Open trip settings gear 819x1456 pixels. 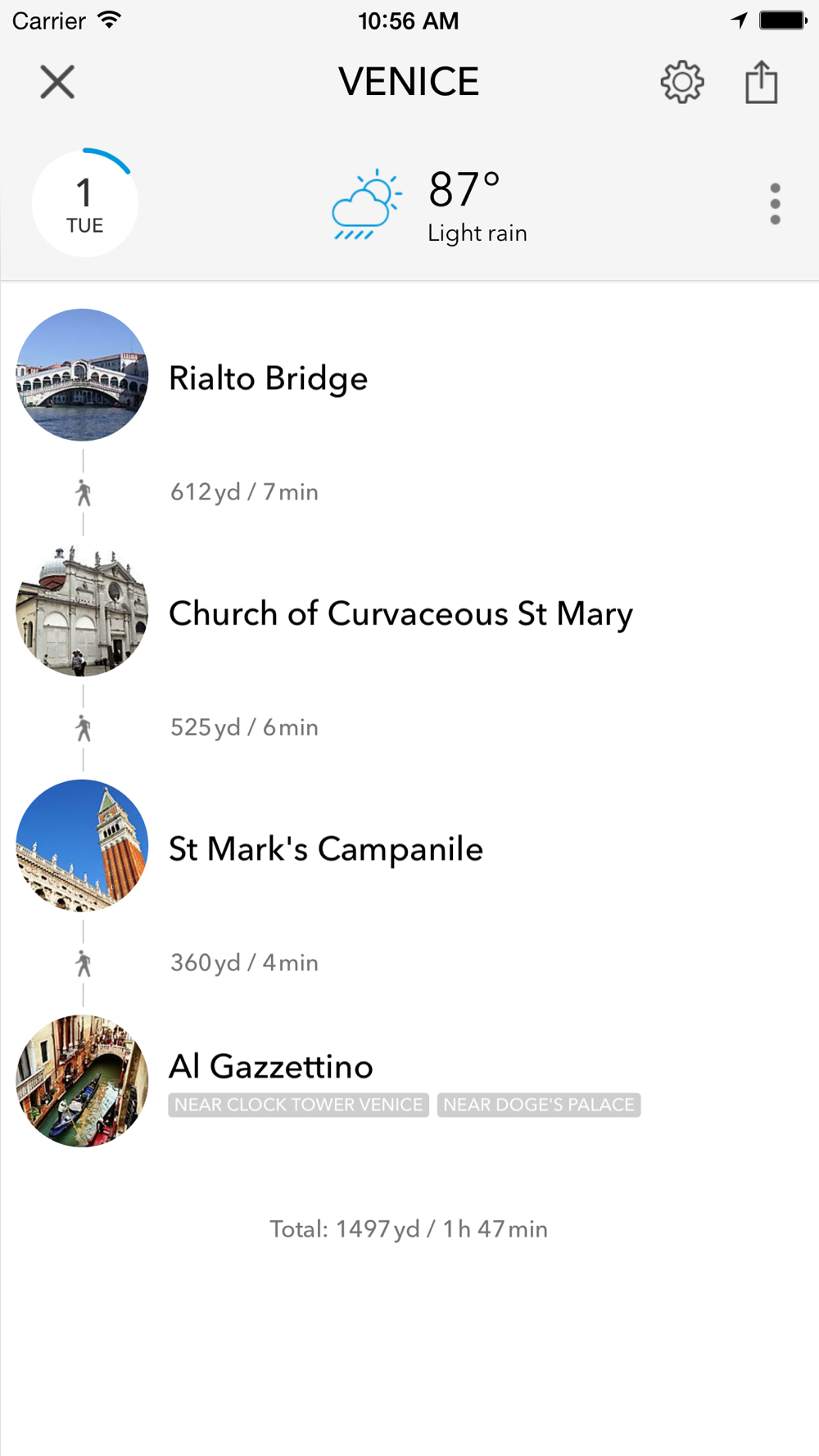pyautogui.click(x=682, y=82)
